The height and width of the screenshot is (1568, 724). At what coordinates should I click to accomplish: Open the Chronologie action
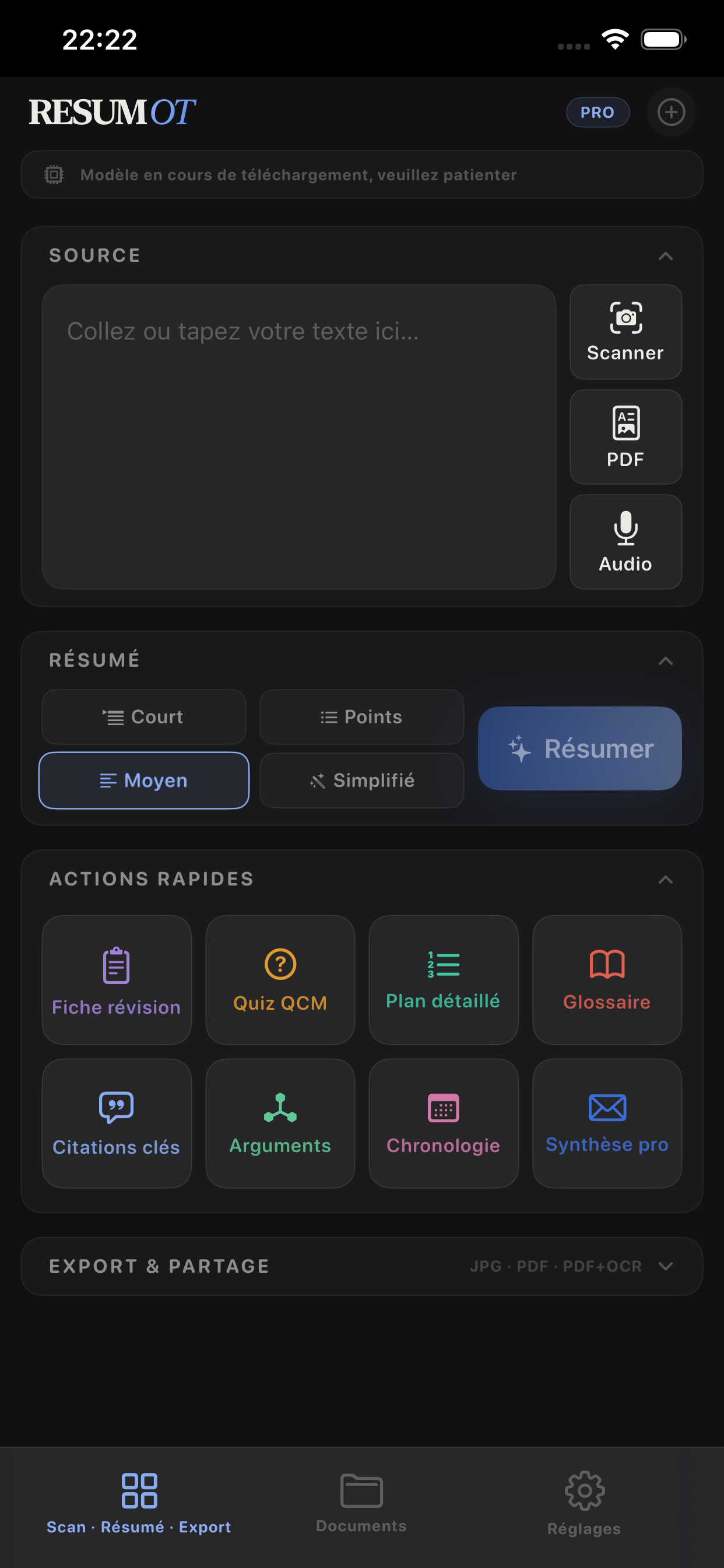[443, 1122]
